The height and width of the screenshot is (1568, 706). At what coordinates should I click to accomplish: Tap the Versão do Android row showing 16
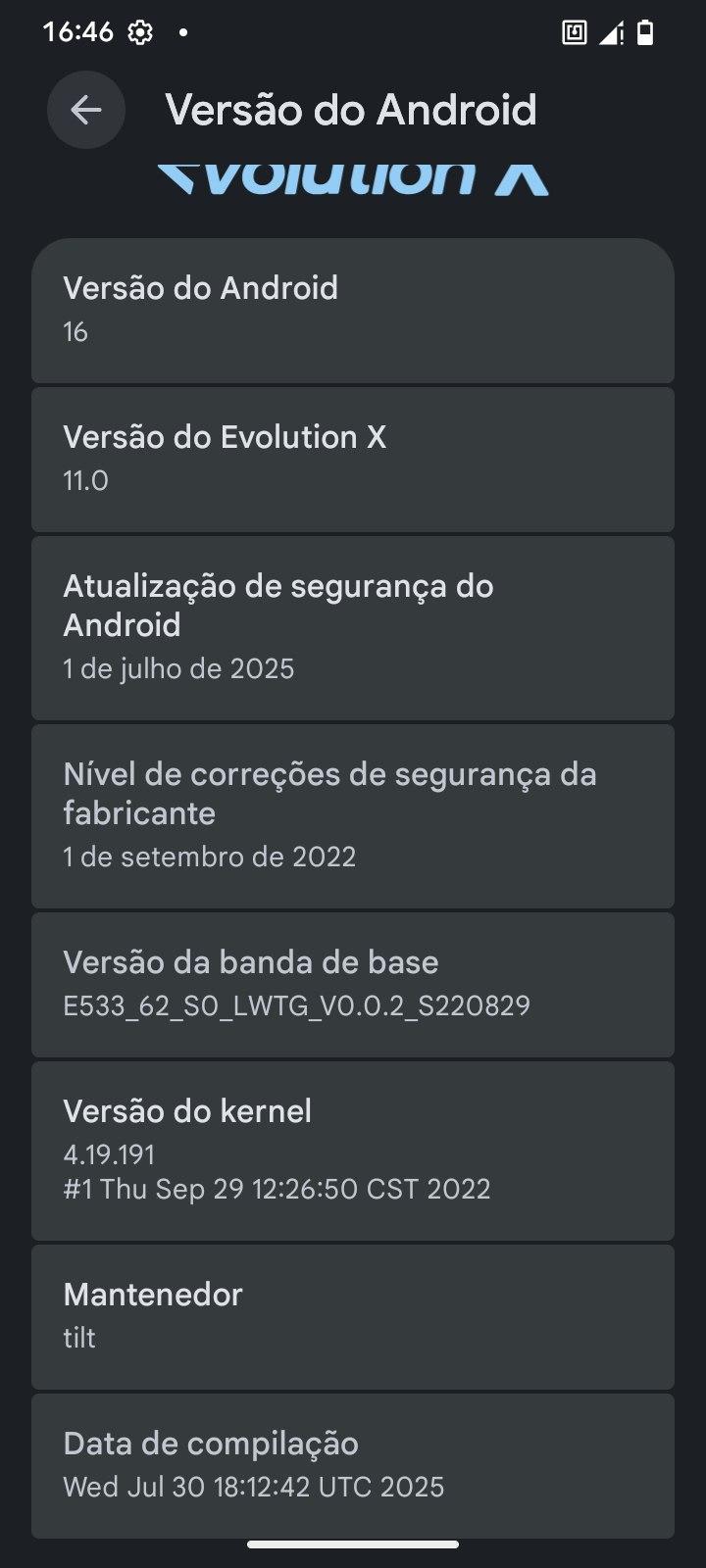click(x=353, y=311)
